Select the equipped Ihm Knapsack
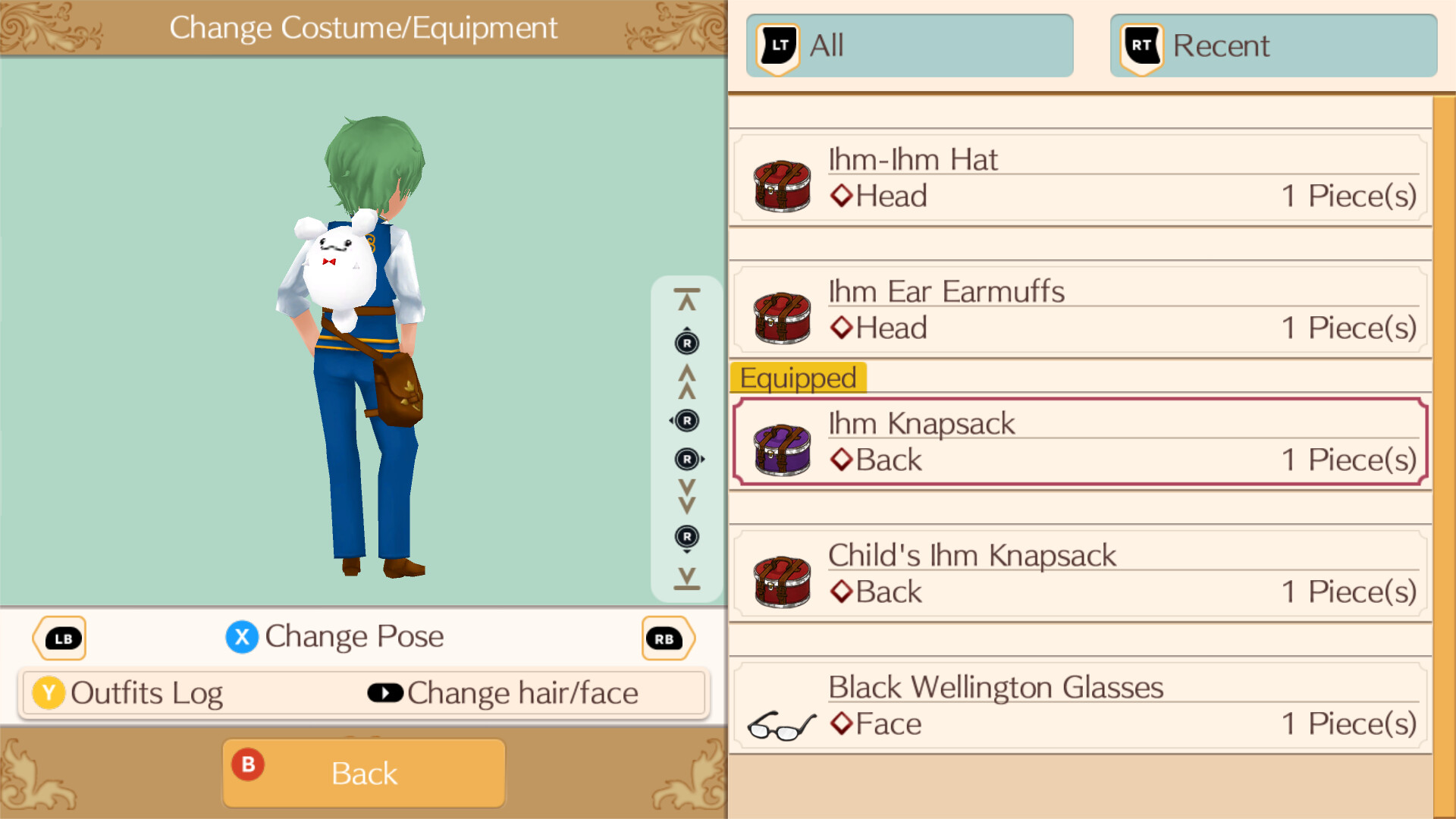This screenshot has width=1456, height=819. (x=1080, y=442)
